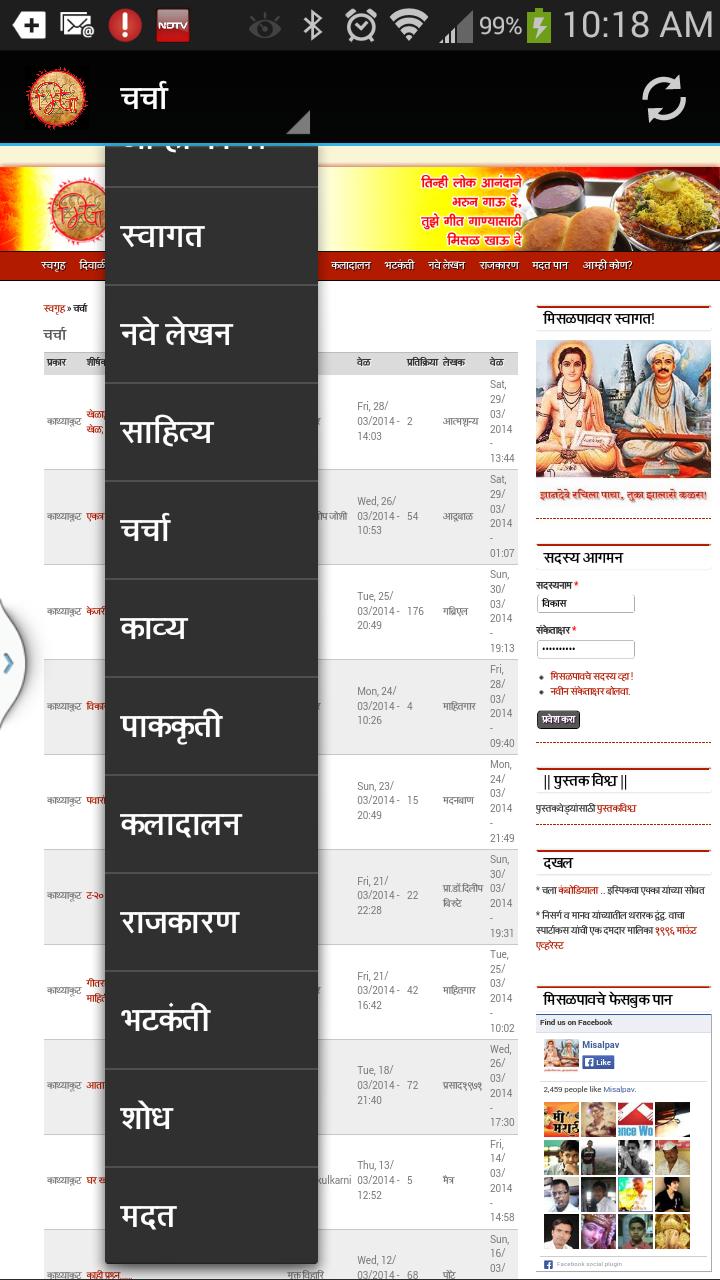Like the Misalpav Facebook page
Image resolution: width=720 pixels, height=1280 pixels.
(x=598, y=1062)
